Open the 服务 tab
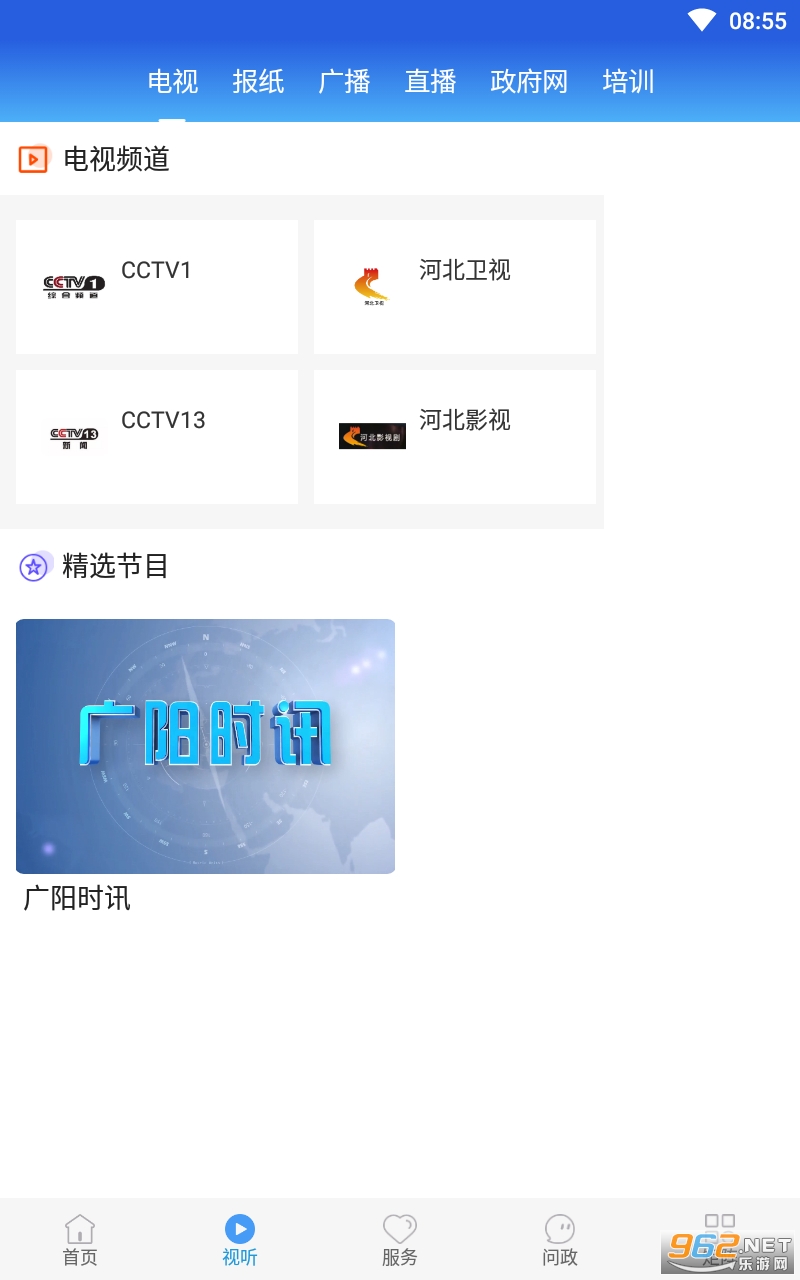This screenshot has height=1280, width=800. coord(400,1240)
